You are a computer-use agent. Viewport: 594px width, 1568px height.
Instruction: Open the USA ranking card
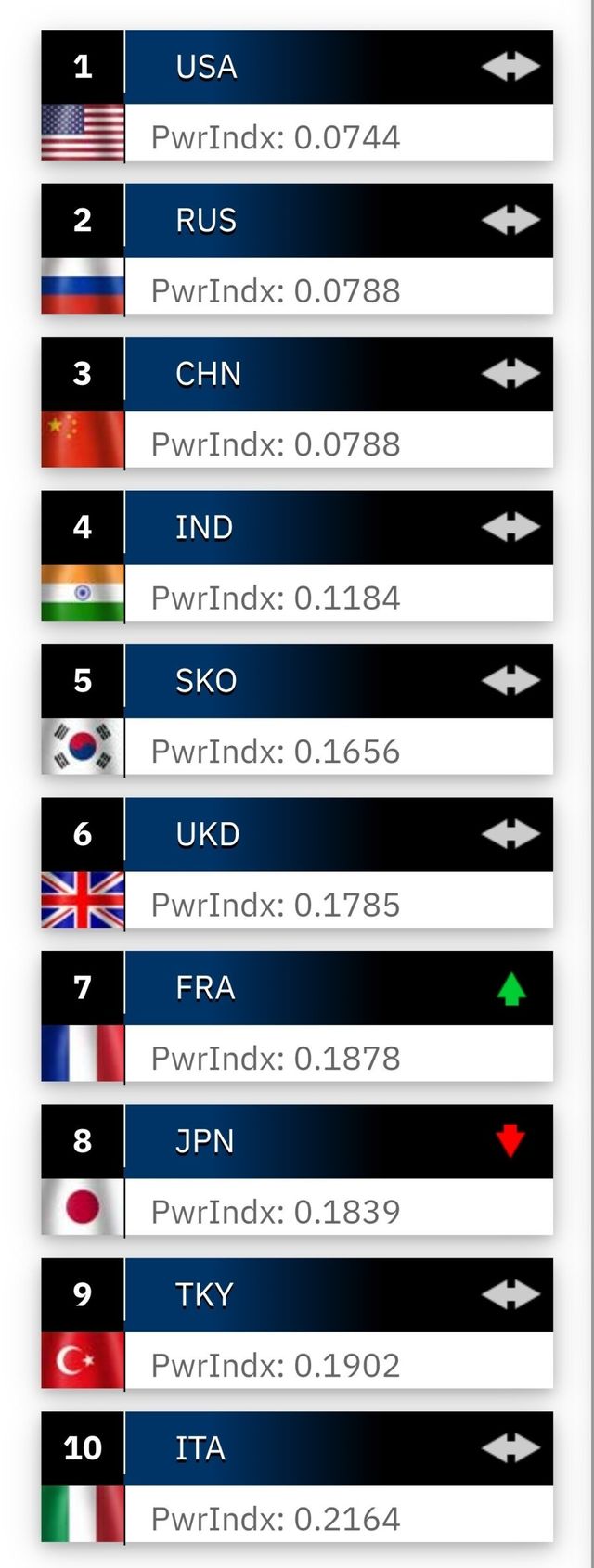[297, 96]
